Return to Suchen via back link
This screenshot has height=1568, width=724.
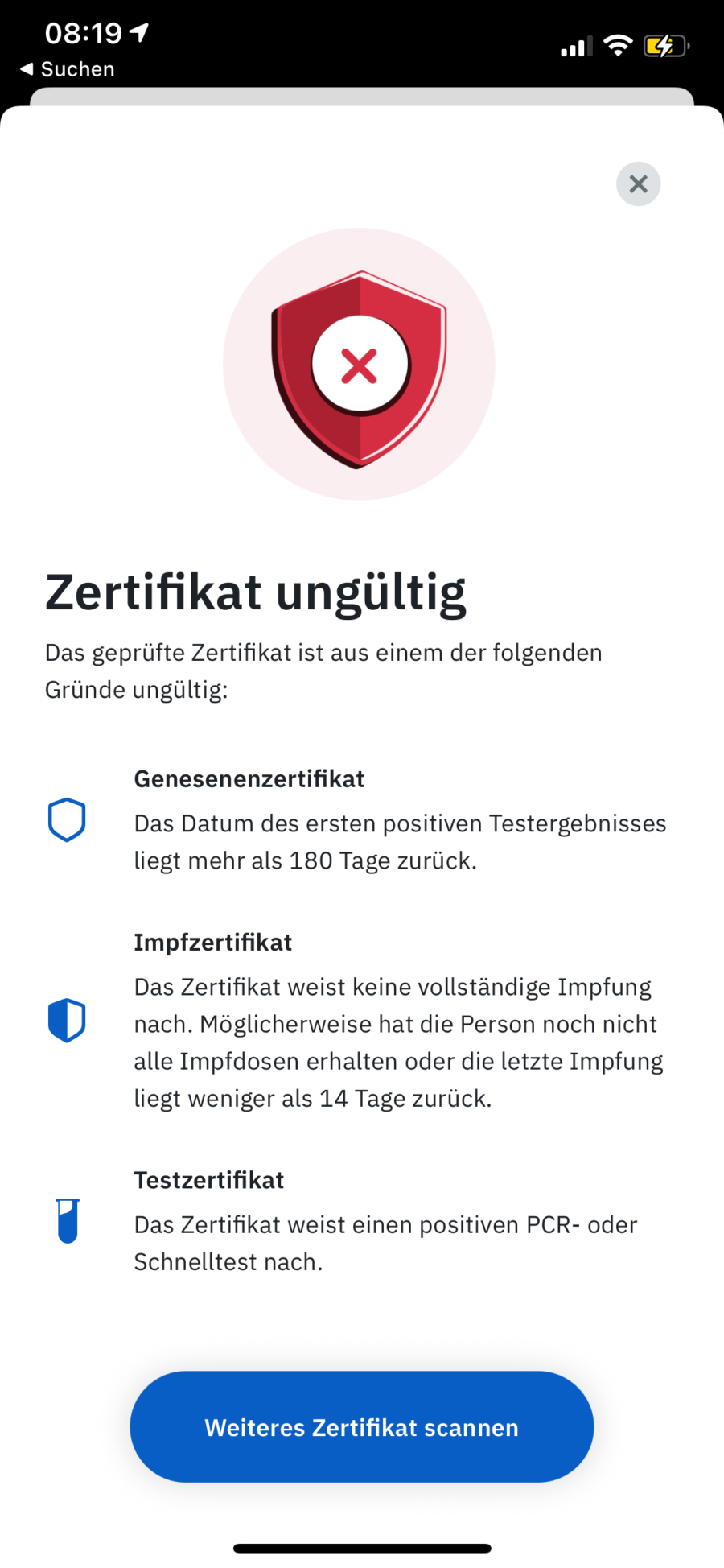tap(68, 69)
